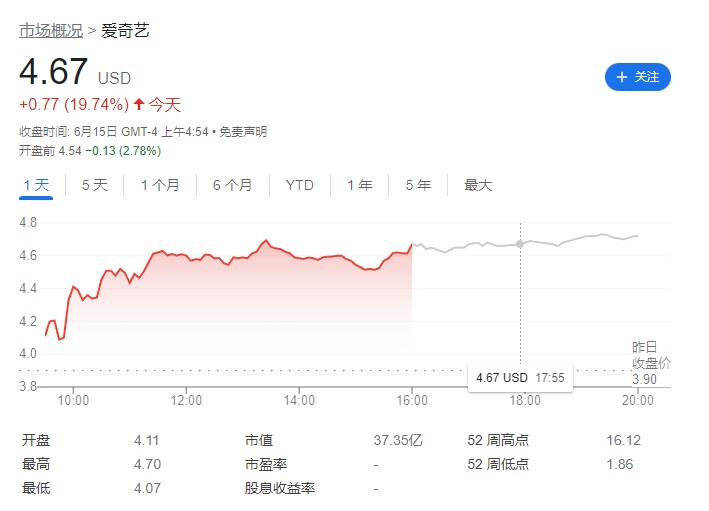Open the 市场概况 breadcrumb link
709x511 pixels.
pyautogui.click(x=51, y=30)
